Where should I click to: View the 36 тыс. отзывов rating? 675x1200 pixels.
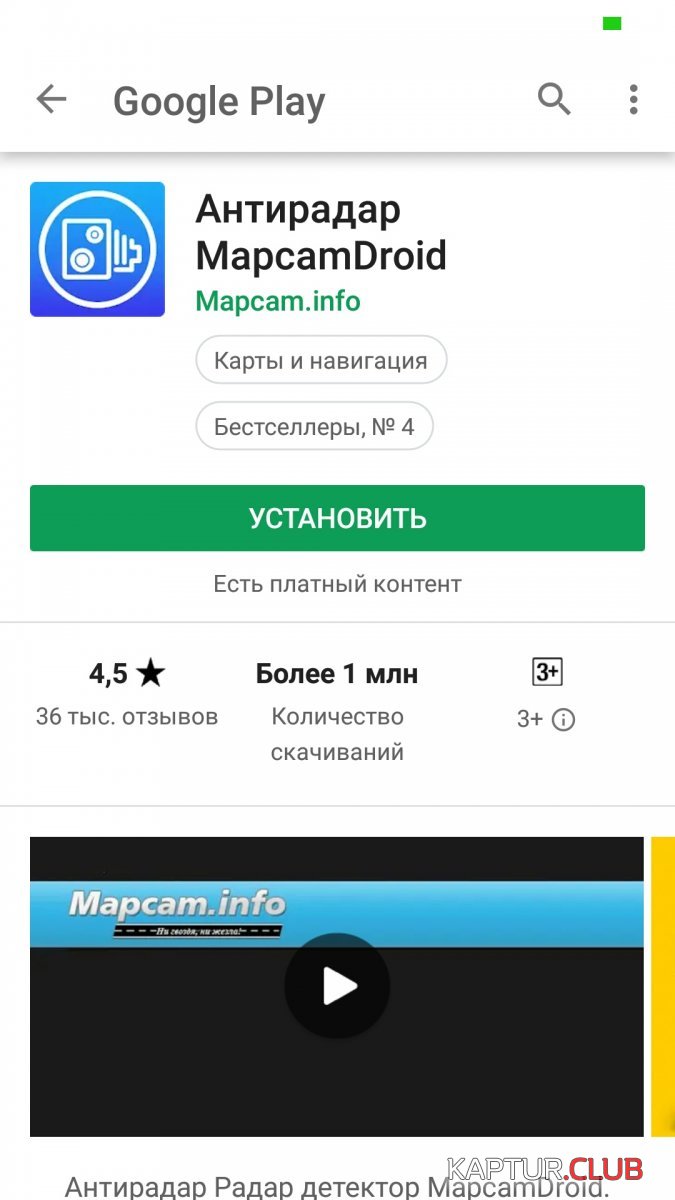click(x=127, y=716)
